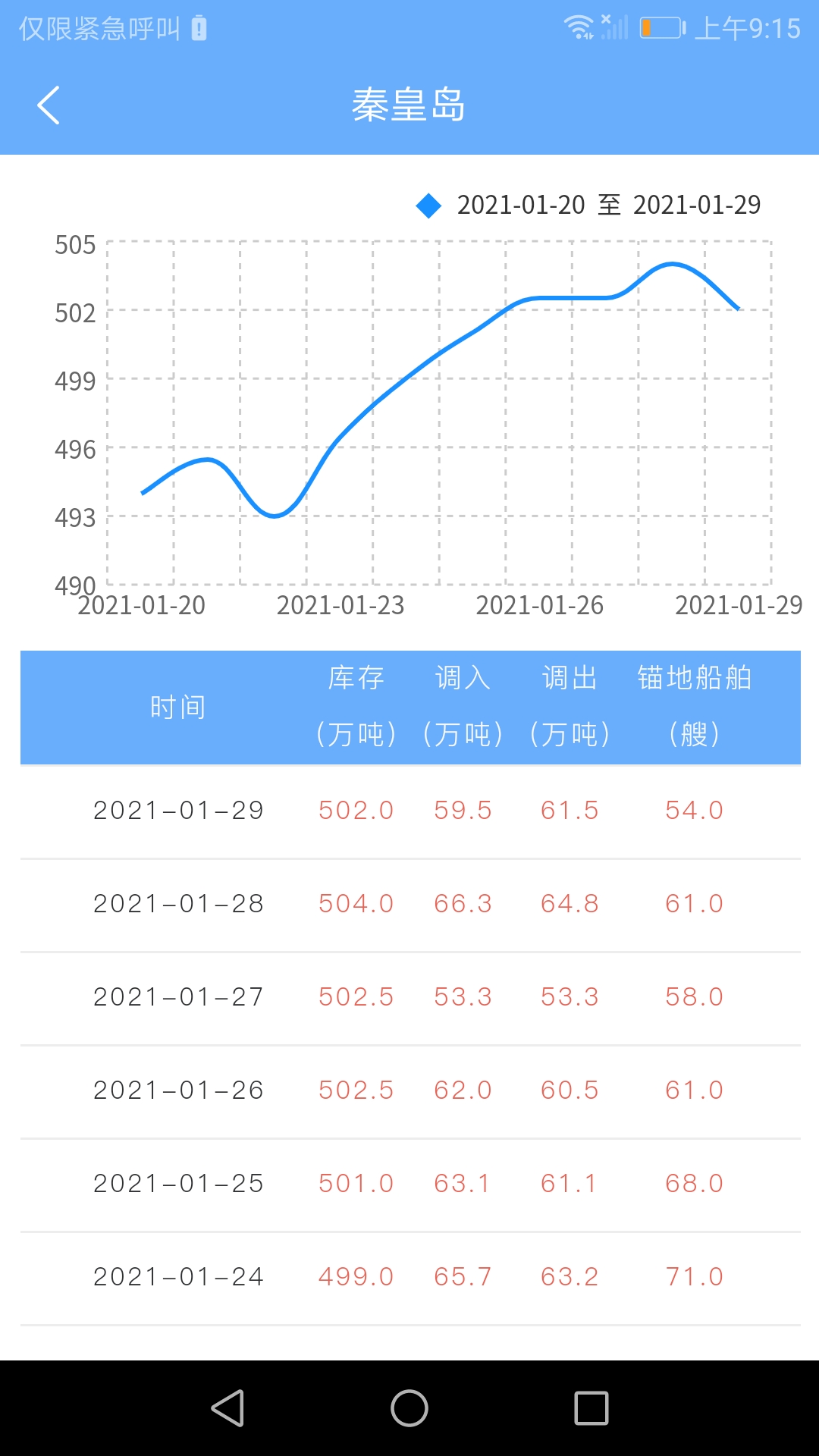Tap the Recents square in the navigation bar
Viewport: 819px width, 1456px height.
coord(591,1408)
